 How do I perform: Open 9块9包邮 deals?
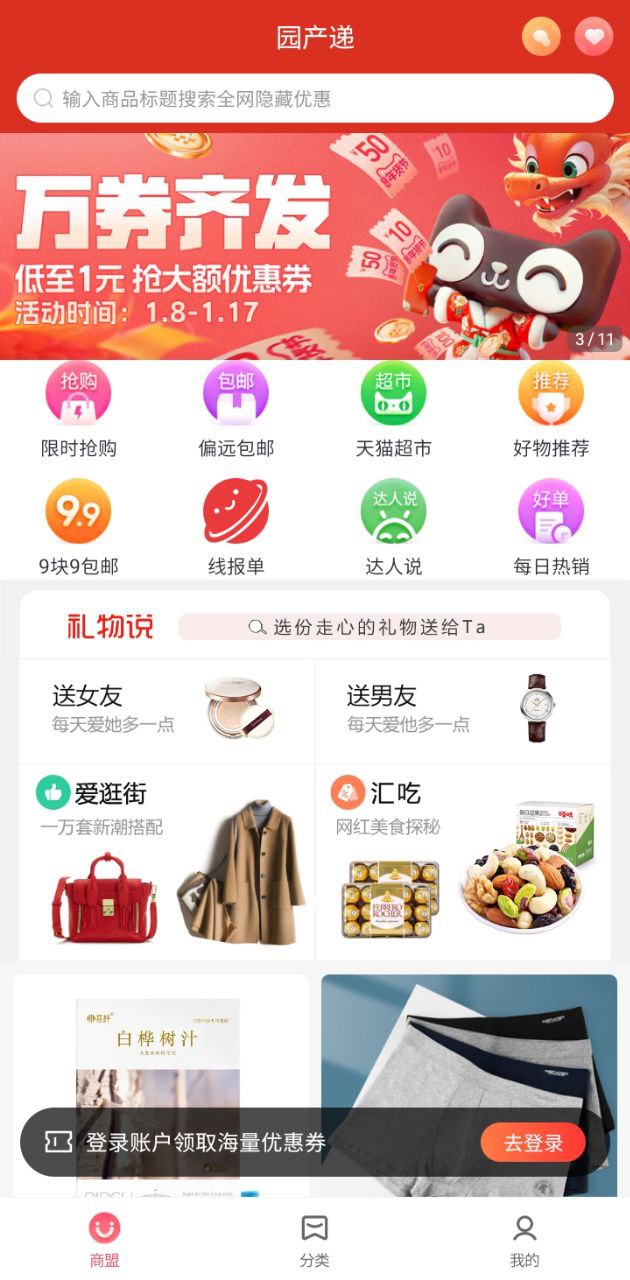78,528
